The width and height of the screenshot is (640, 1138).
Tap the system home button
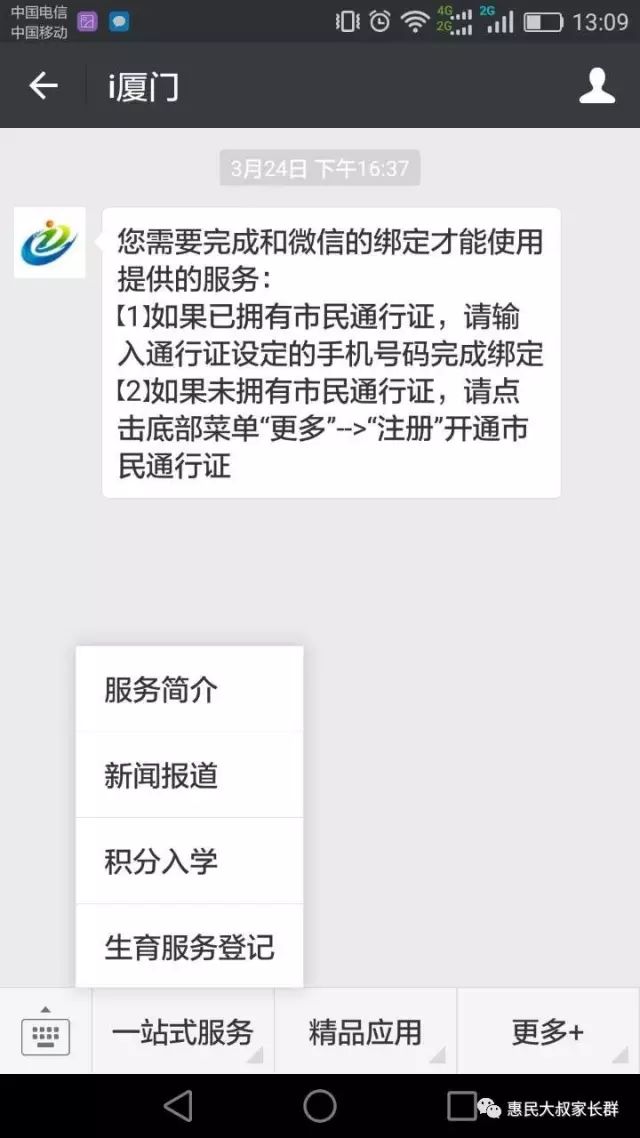click(320, 1106)
